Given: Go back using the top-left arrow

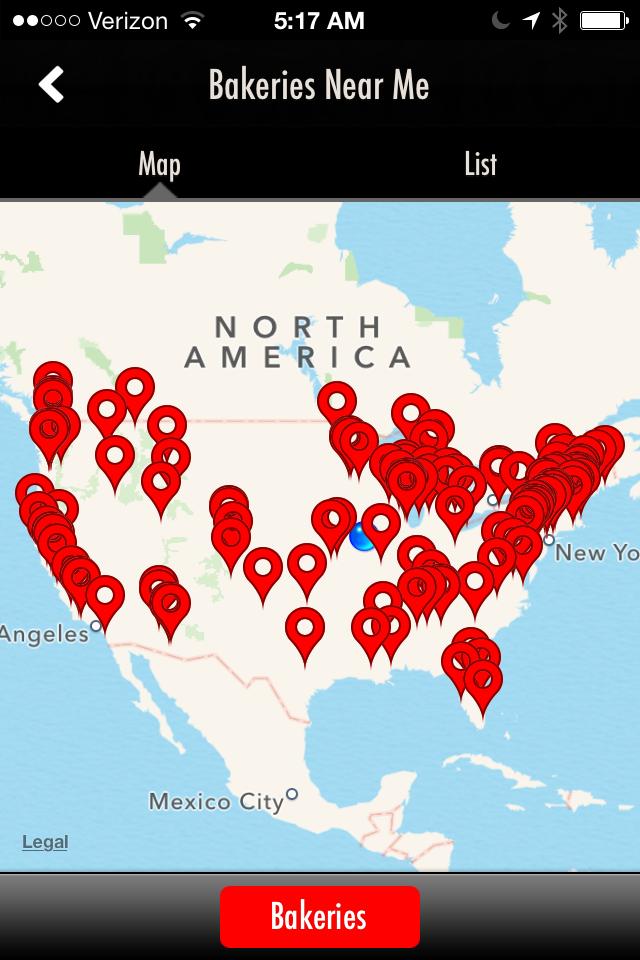Looking at the screenshot, I should (51, 85).
